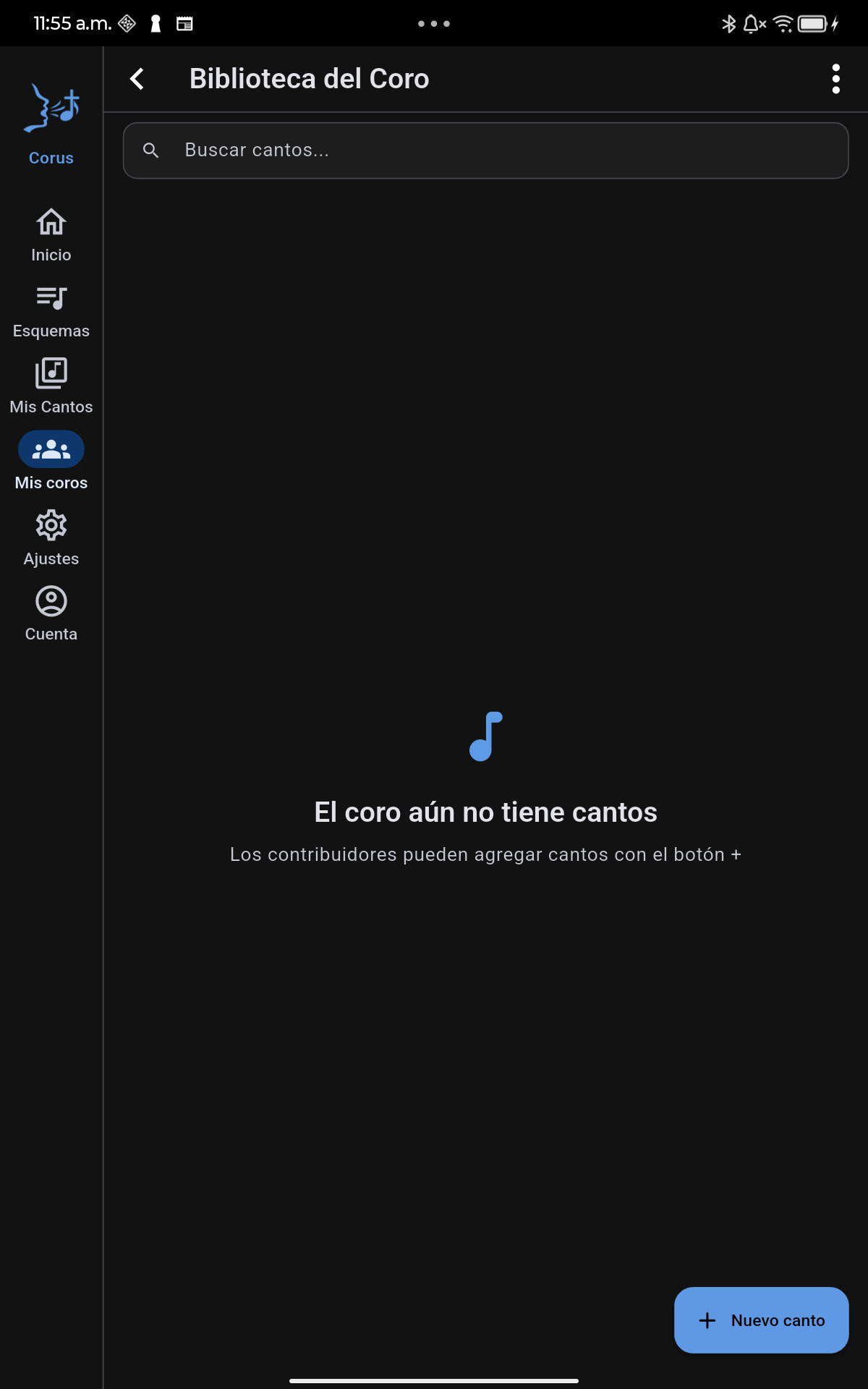The width and height of the screenshot is (868, 1389).
Task: Open the overflow menu
Action: coord(835,79)
